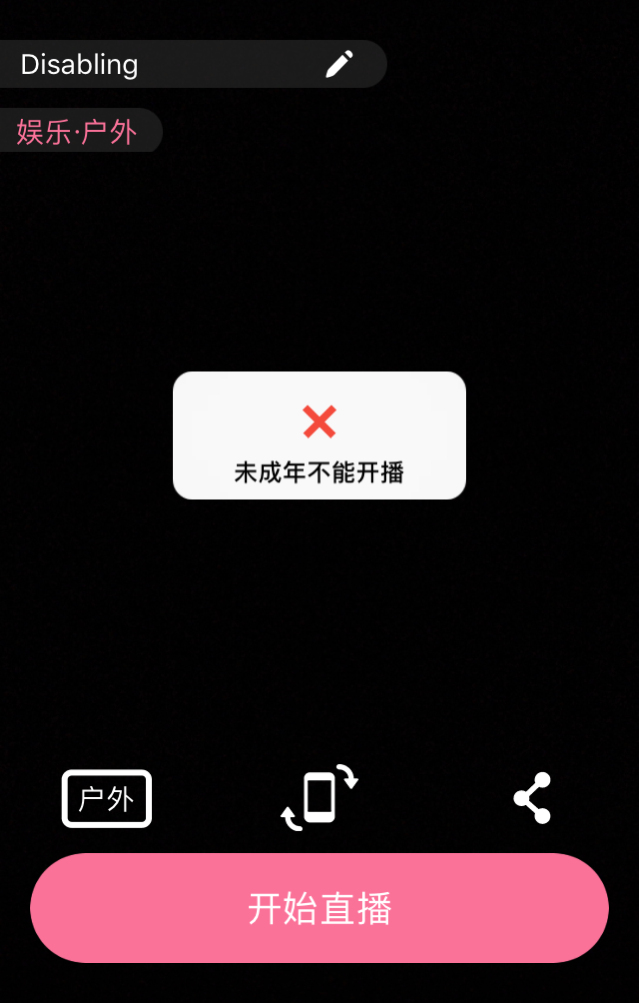Start broadcasting with 开始直播
Viewport: 639px width, 1003px height.
319,908
